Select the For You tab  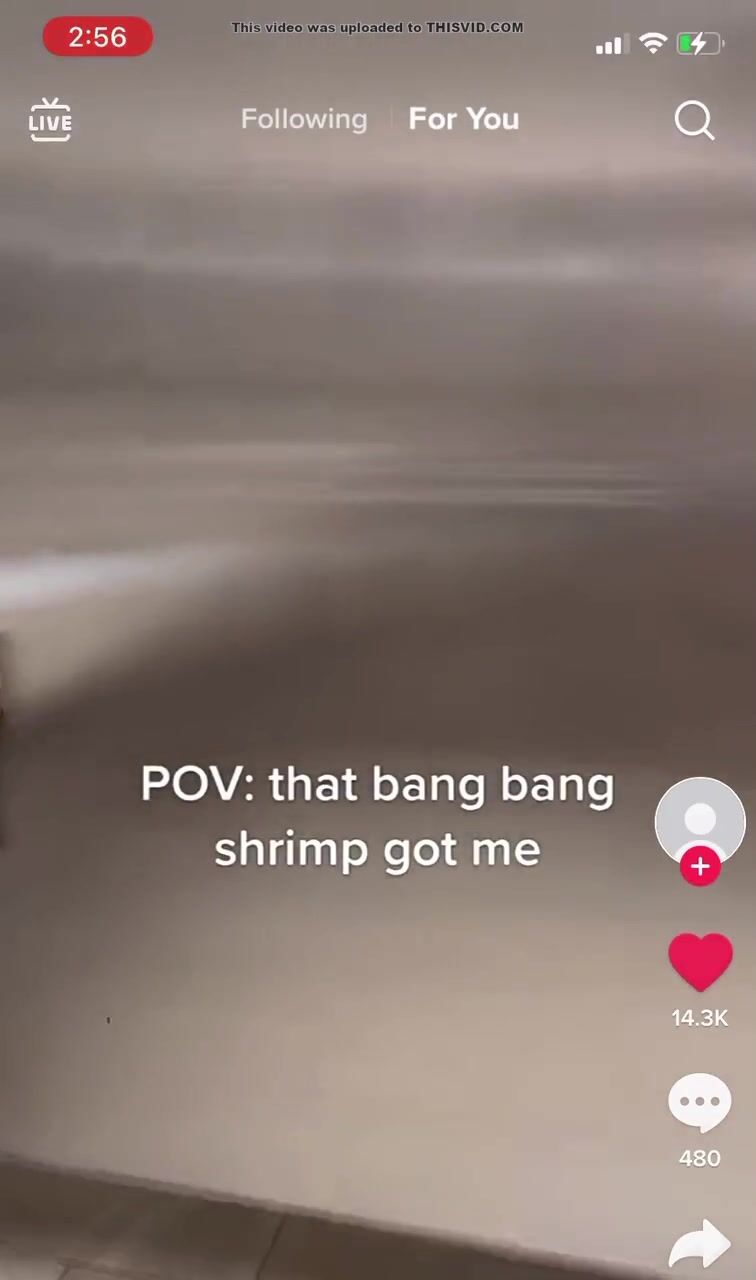pos(464,119)
